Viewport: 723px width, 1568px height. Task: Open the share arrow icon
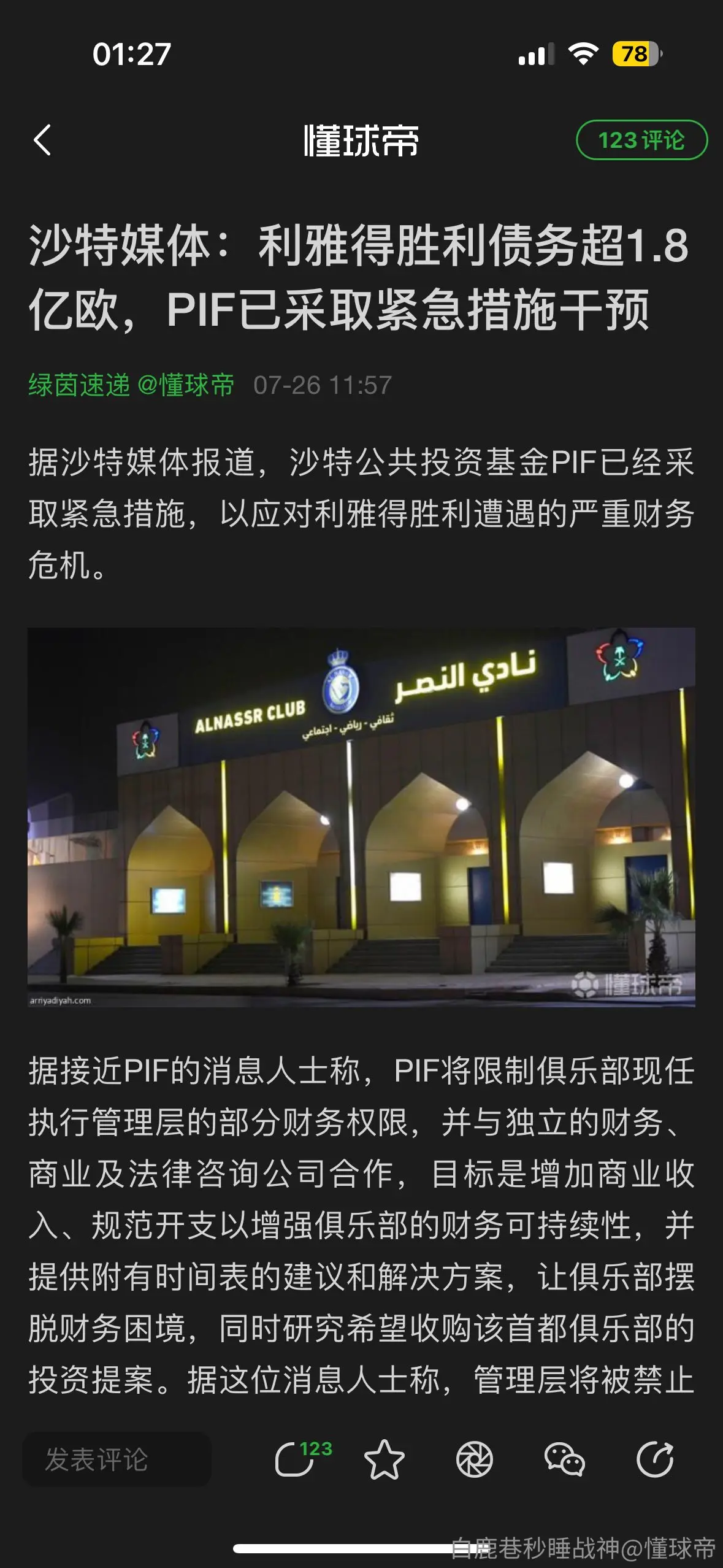[656, 1459]
